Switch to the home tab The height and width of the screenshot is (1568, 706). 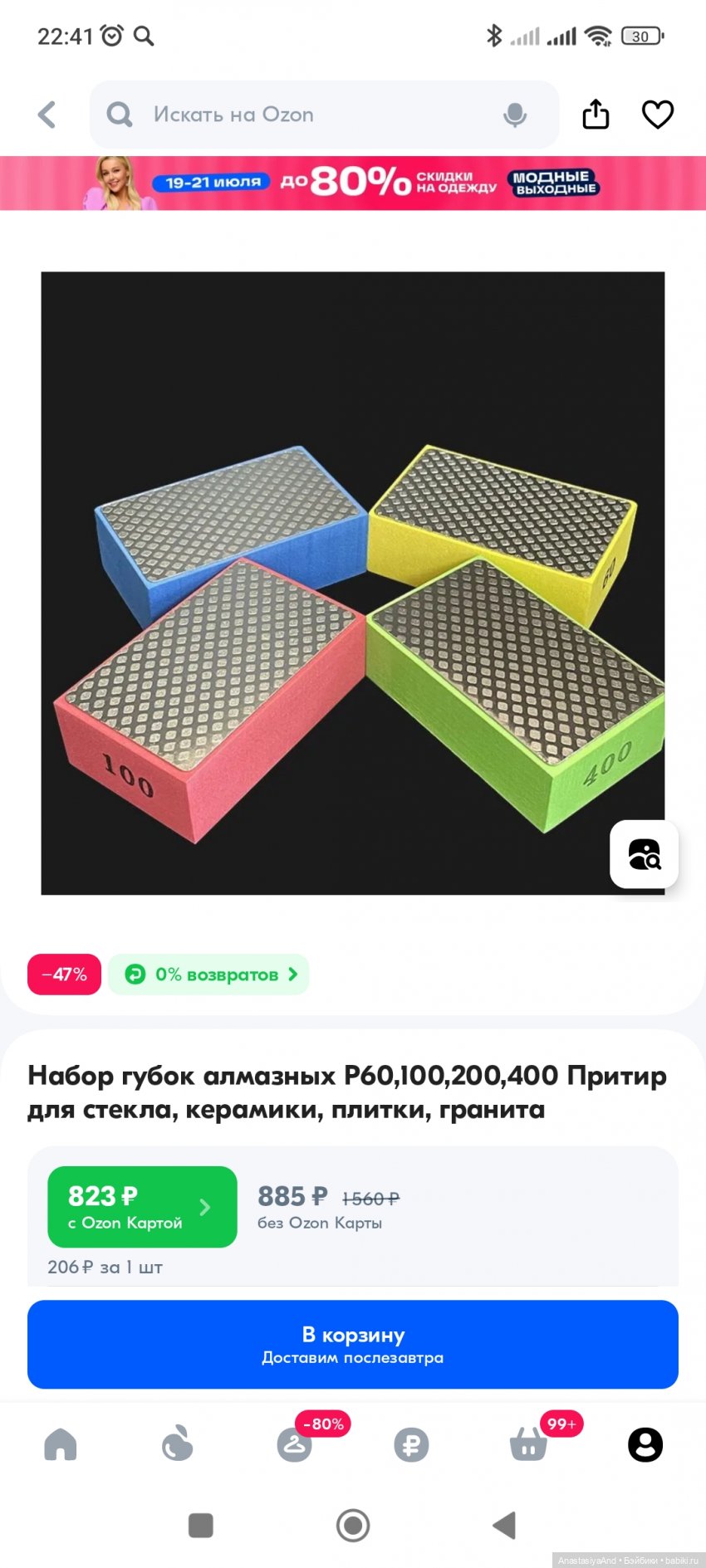click(61, 1445)
